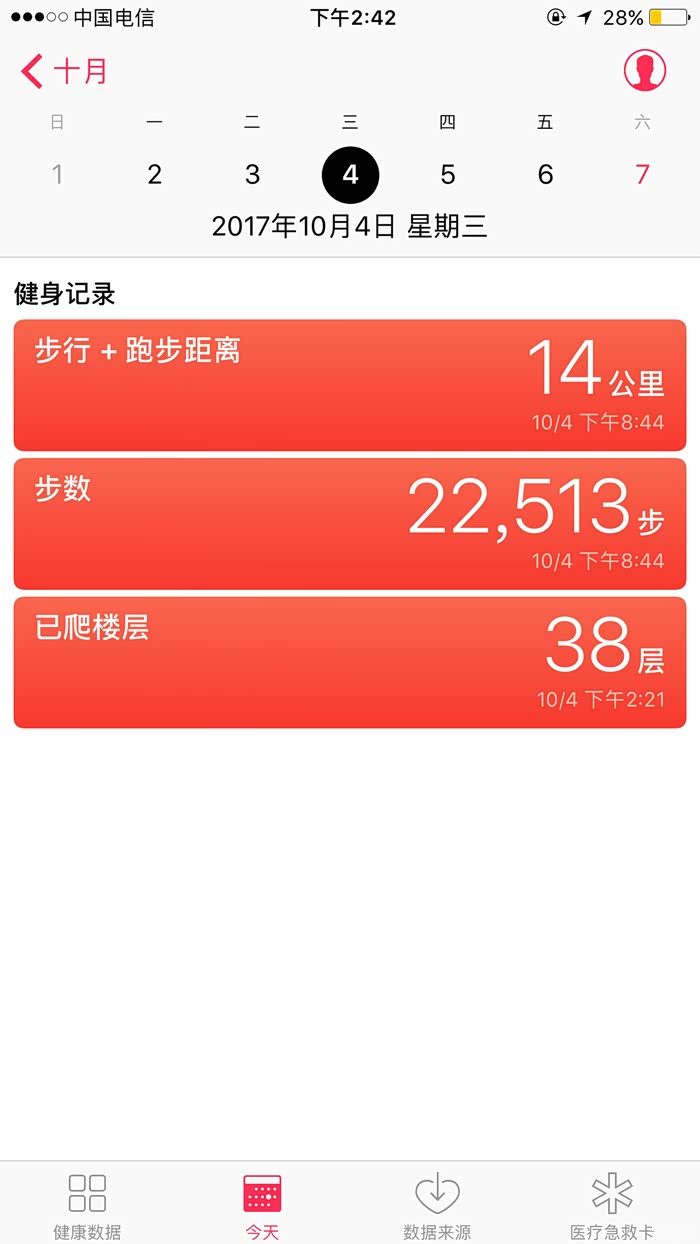700x1244 pixels.
Task: Switch to the 医疗急救卡 tab
Action: [612, 1205]
